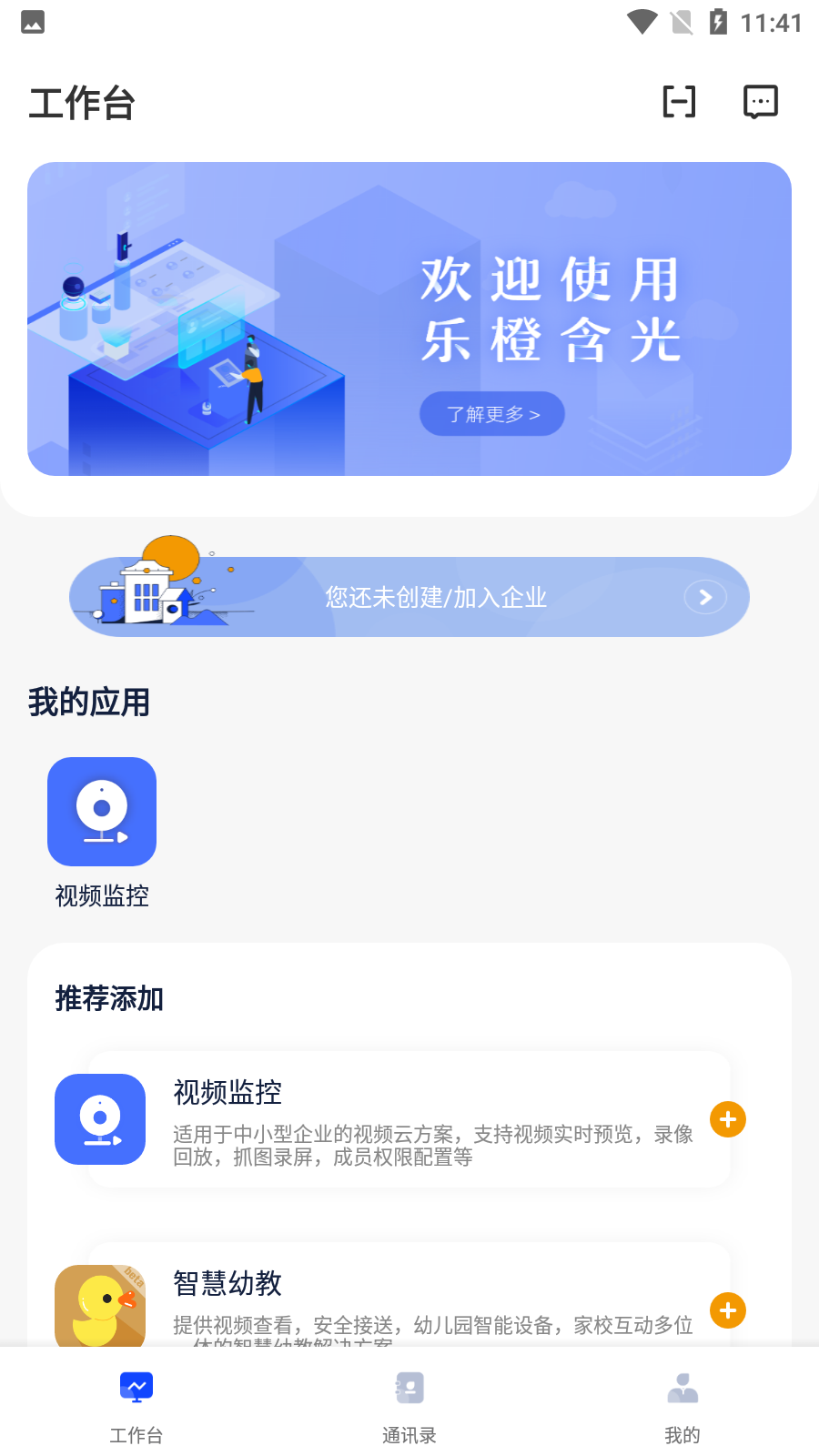Switch to the 通讯录 tab
Viewport: 819px width, 1456px height.
point(409,1406)
